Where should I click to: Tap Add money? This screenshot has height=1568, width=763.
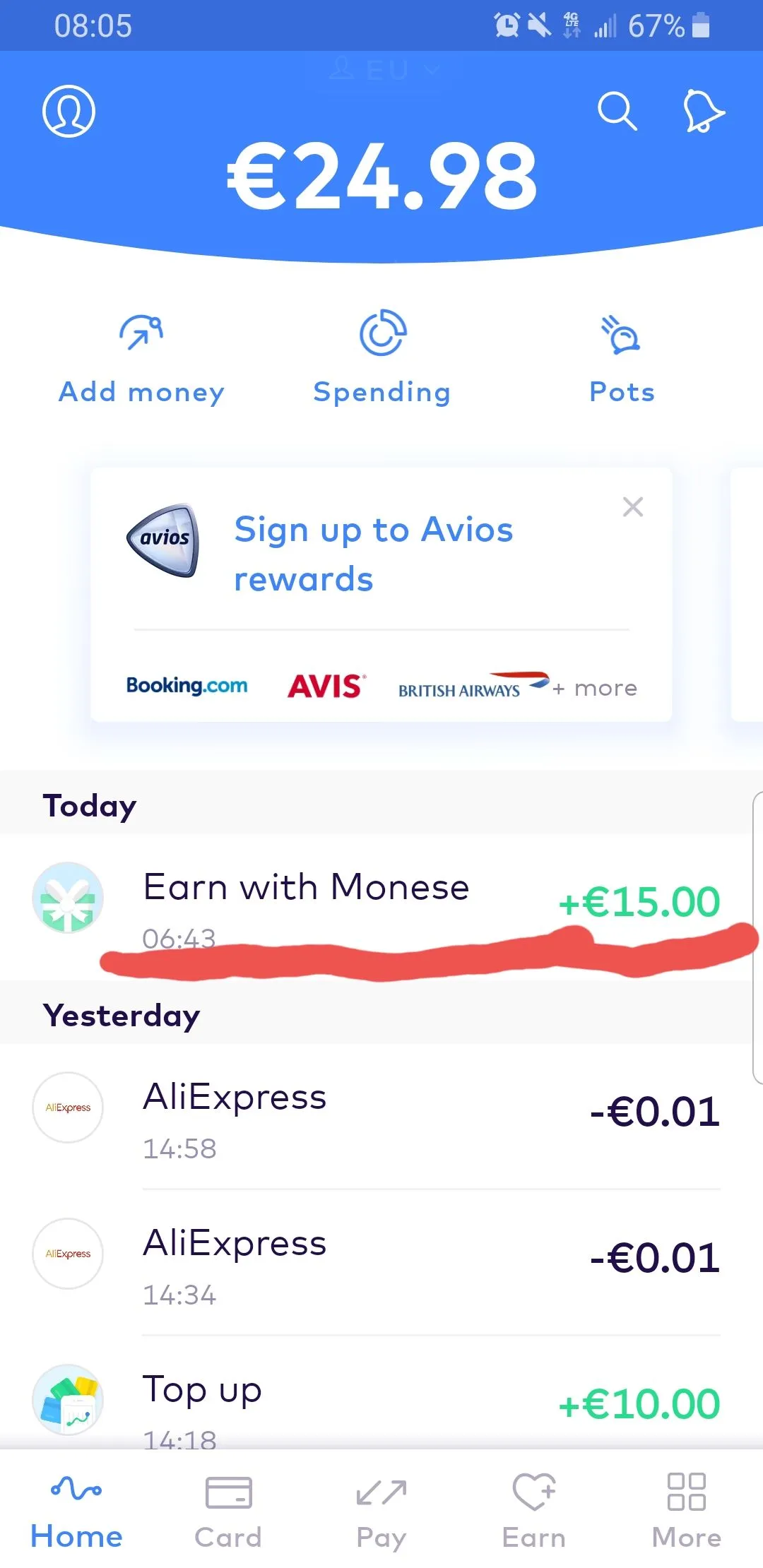141,358
